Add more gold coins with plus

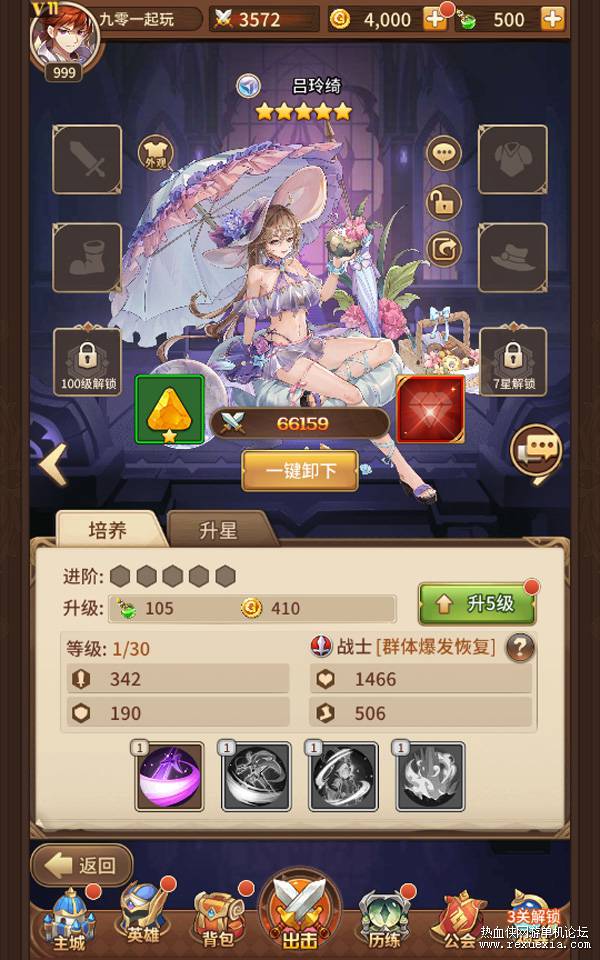(x=435, y=19)
